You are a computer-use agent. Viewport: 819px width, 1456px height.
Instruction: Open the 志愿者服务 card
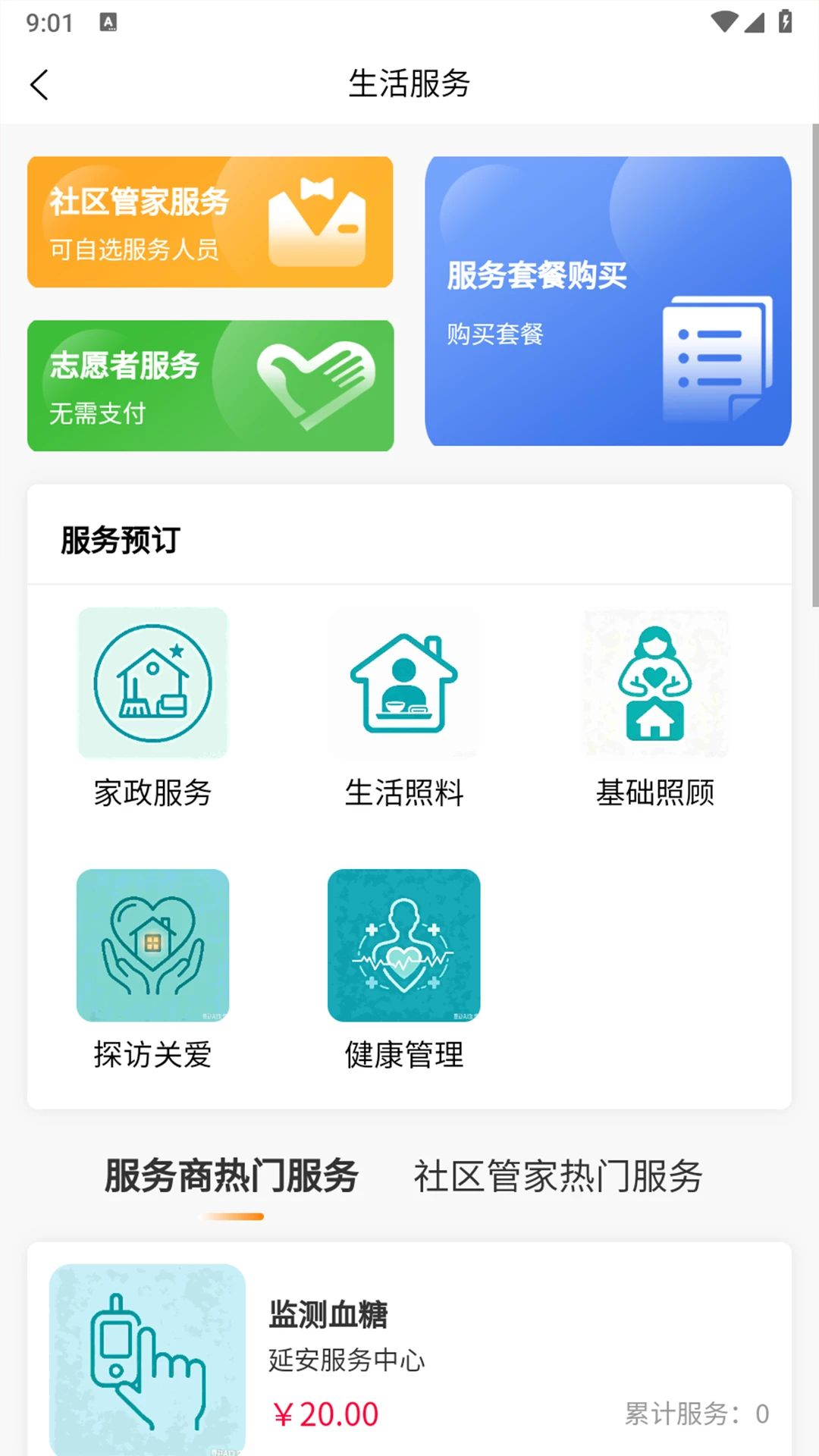[210, 385]
